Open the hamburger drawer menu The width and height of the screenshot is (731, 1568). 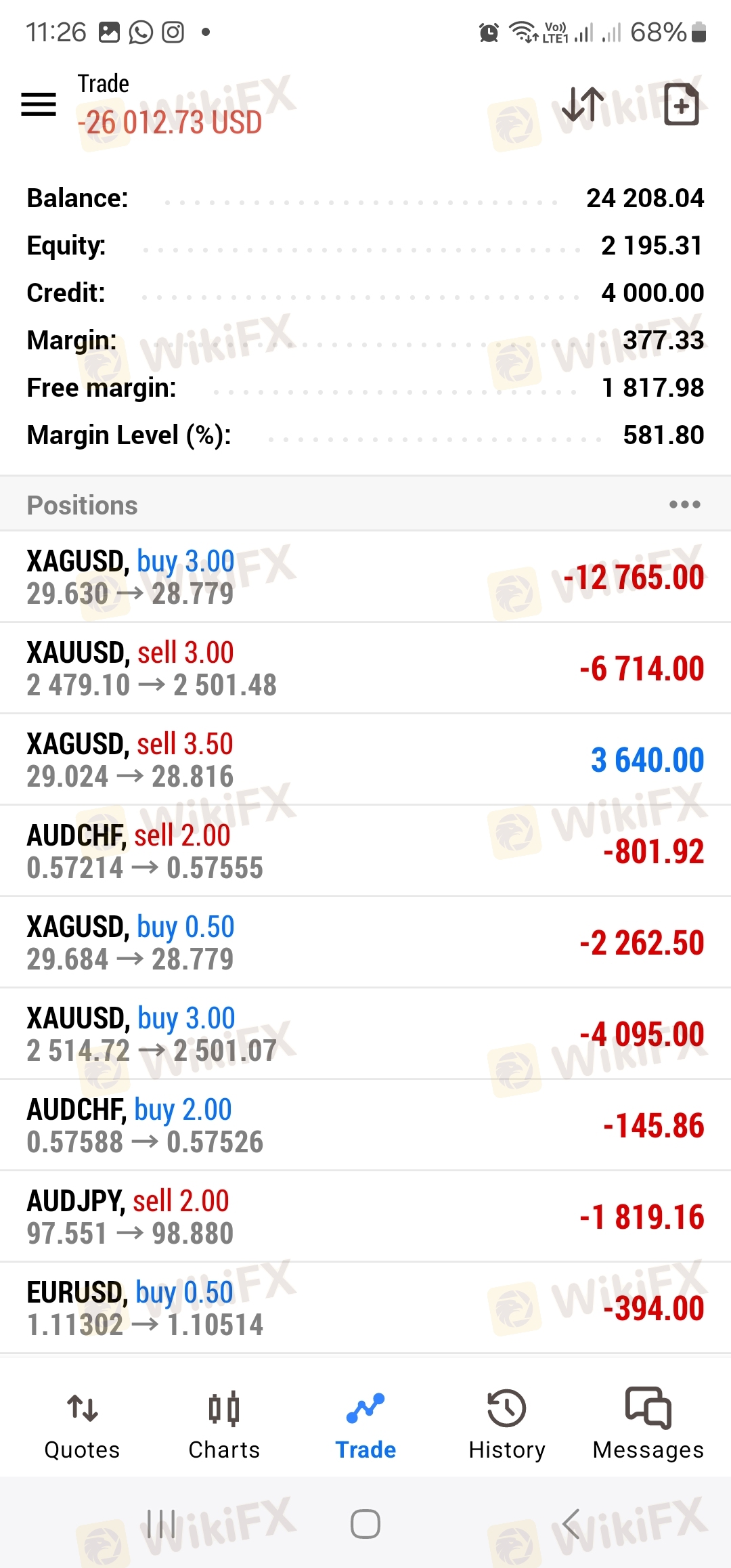(x=39, y=104)
